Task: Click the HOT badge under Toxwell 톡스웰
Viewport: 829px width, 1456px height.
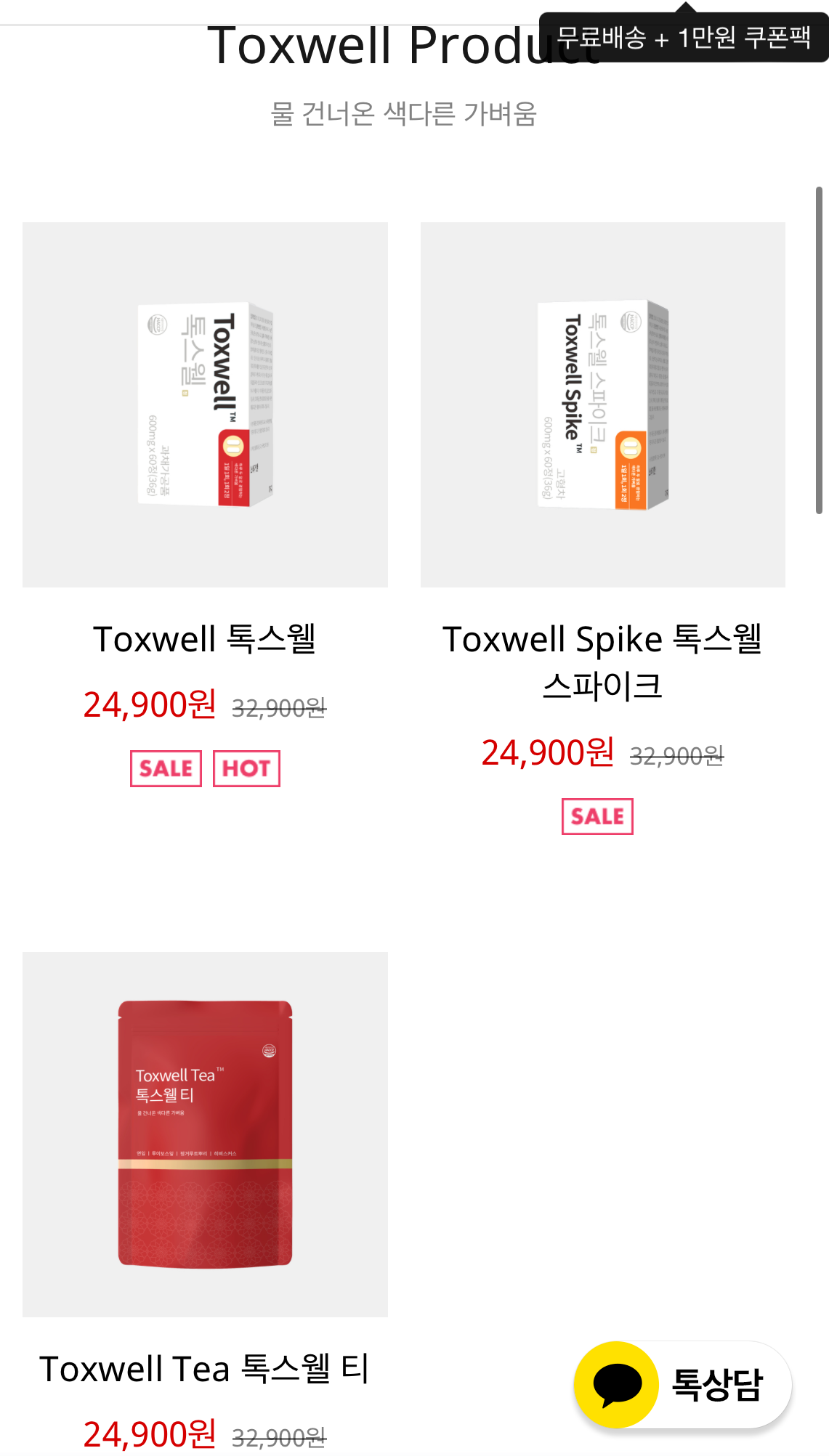Action: (x=246, y=769)
